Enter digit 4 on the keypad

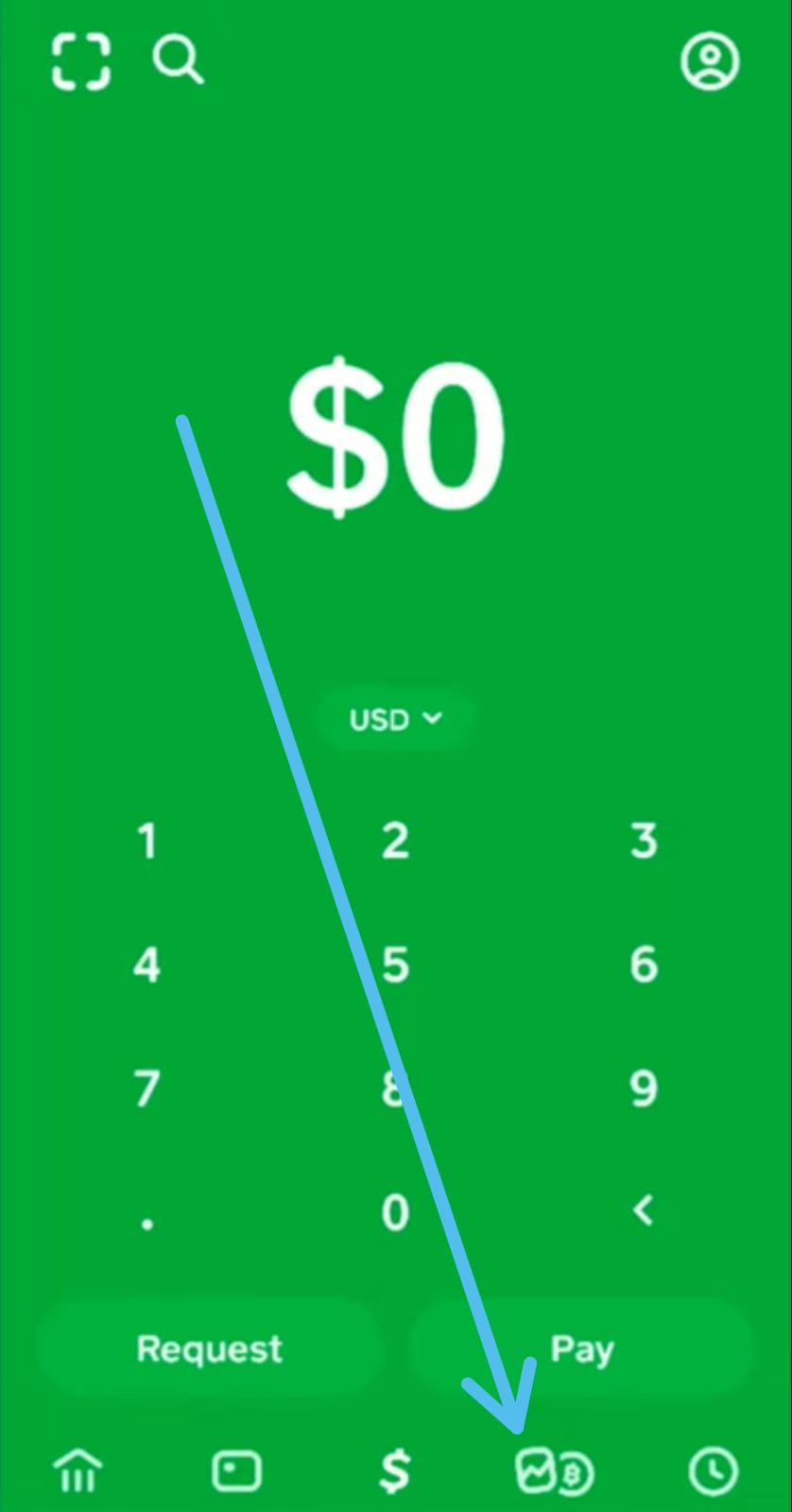[146, 965]
